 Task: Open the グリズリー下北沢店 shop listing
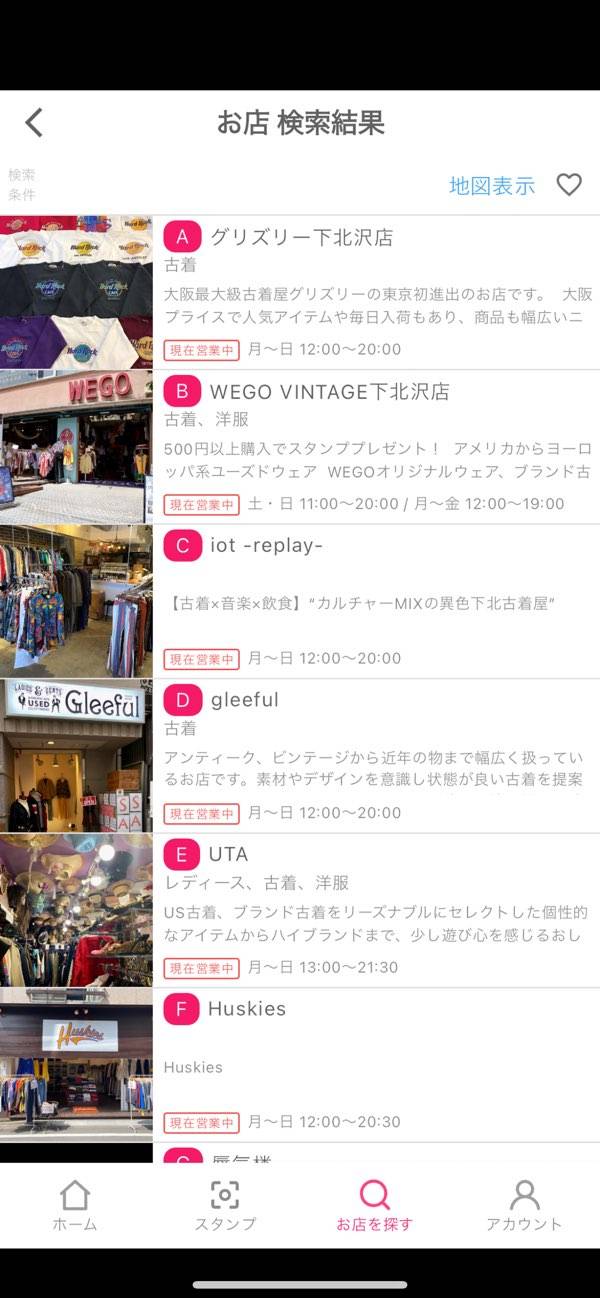click(x=301, y=238)
